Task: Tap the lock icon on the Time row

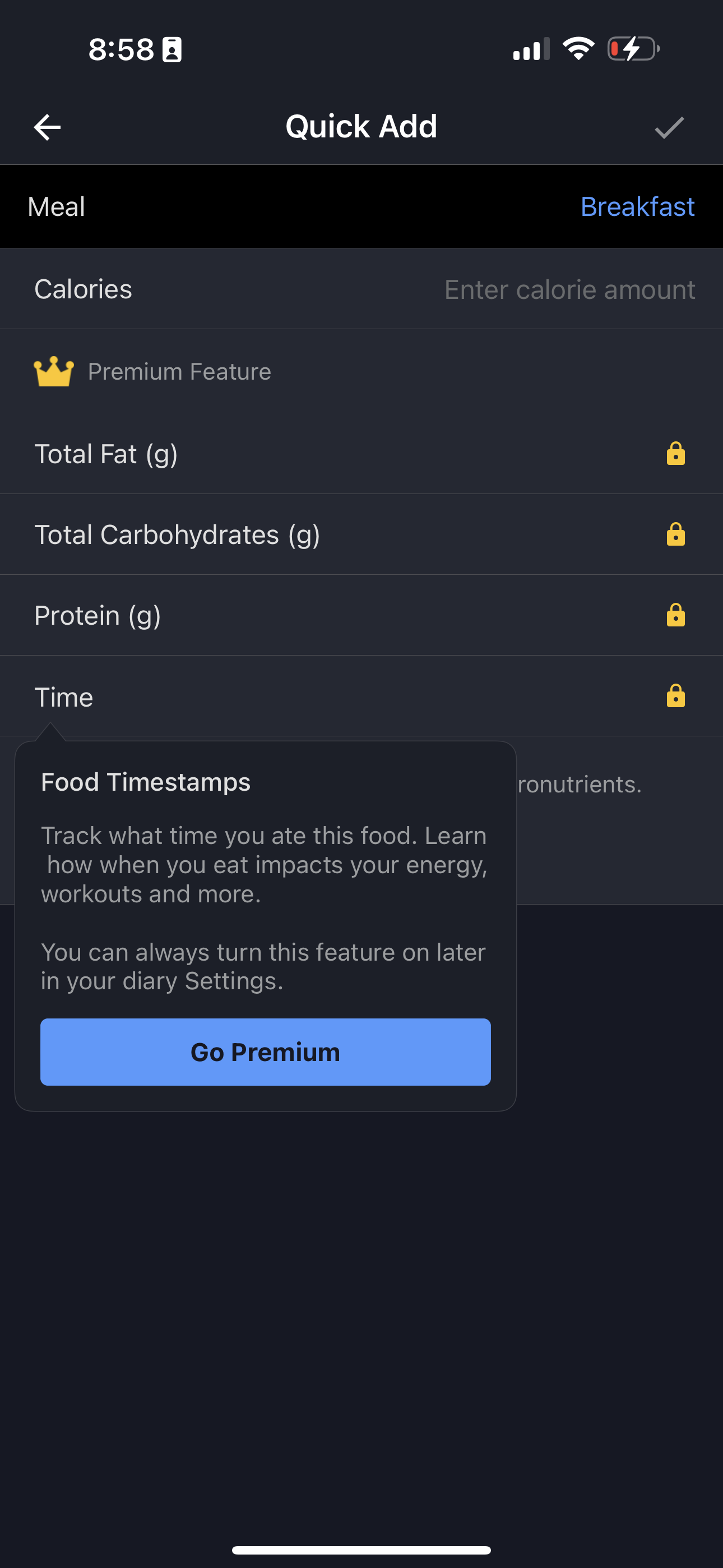Action: (675, 696)
